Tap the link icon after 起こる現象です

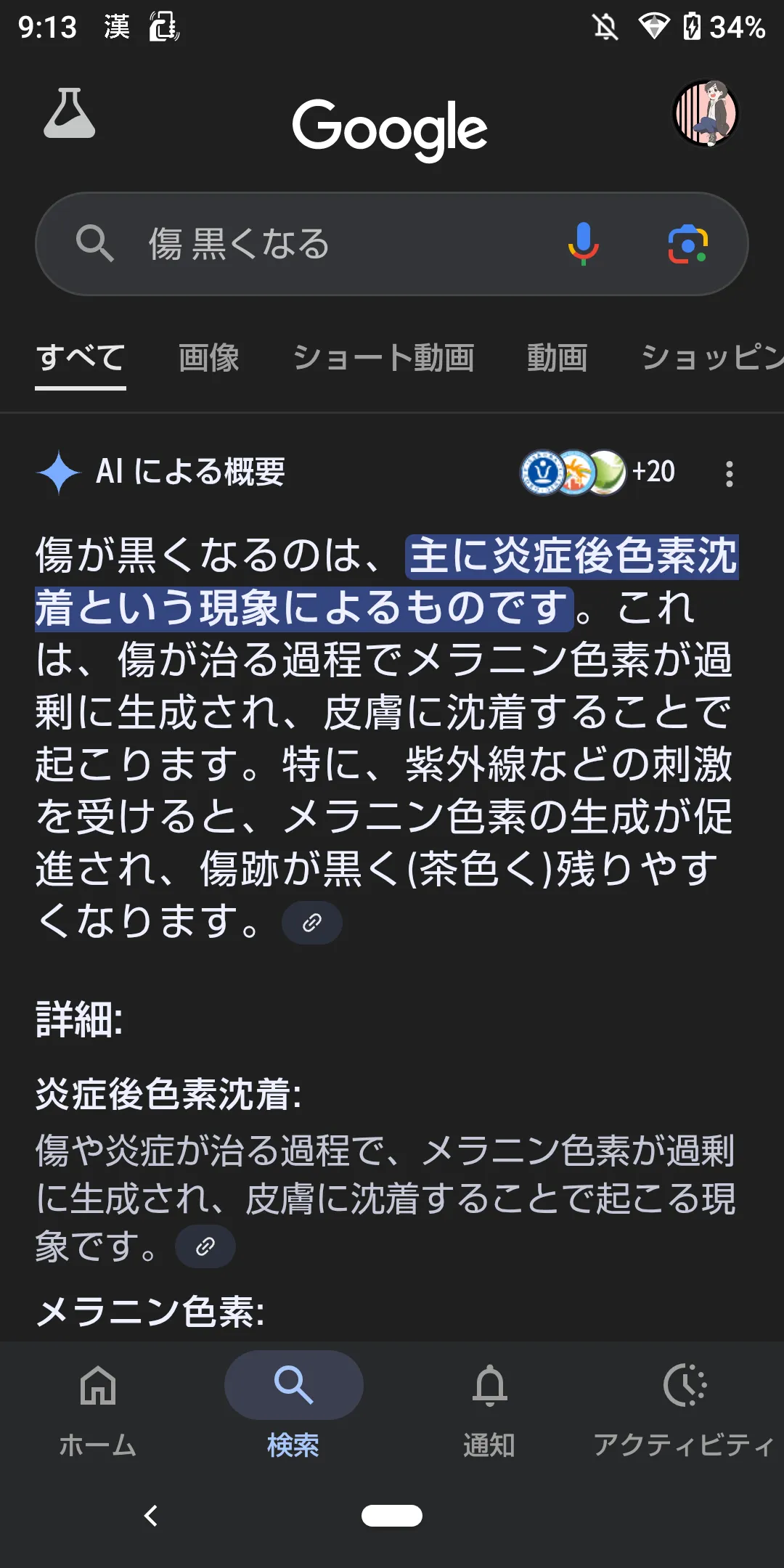205,1246
